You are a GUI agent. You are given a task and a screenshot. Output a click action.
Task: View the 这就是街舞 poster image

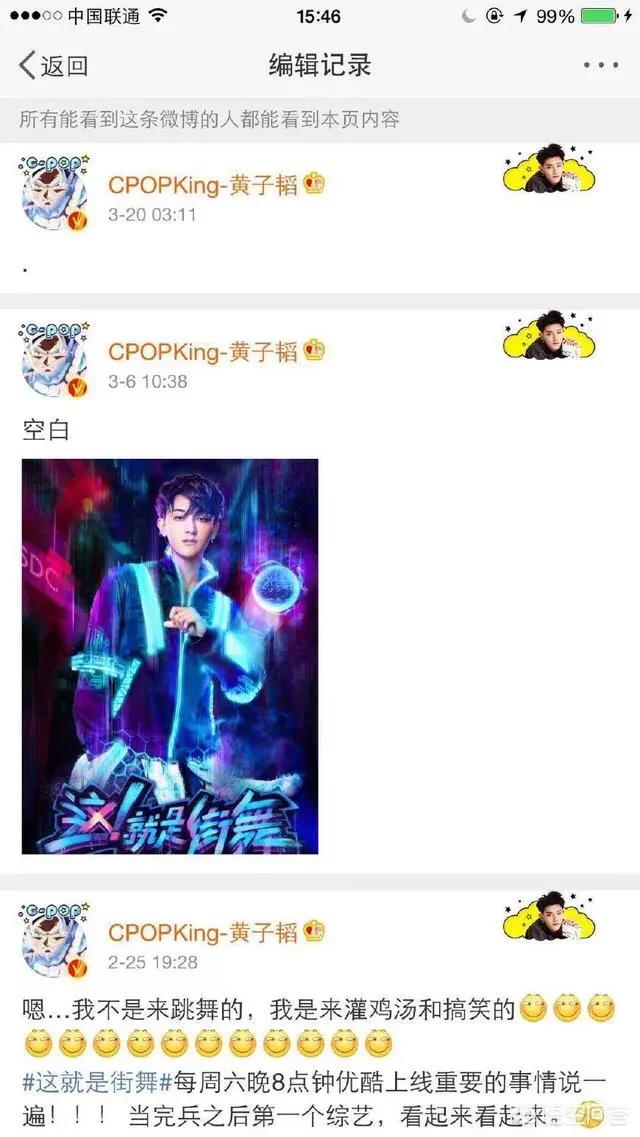pyautogui.click(x=170, y=656)
